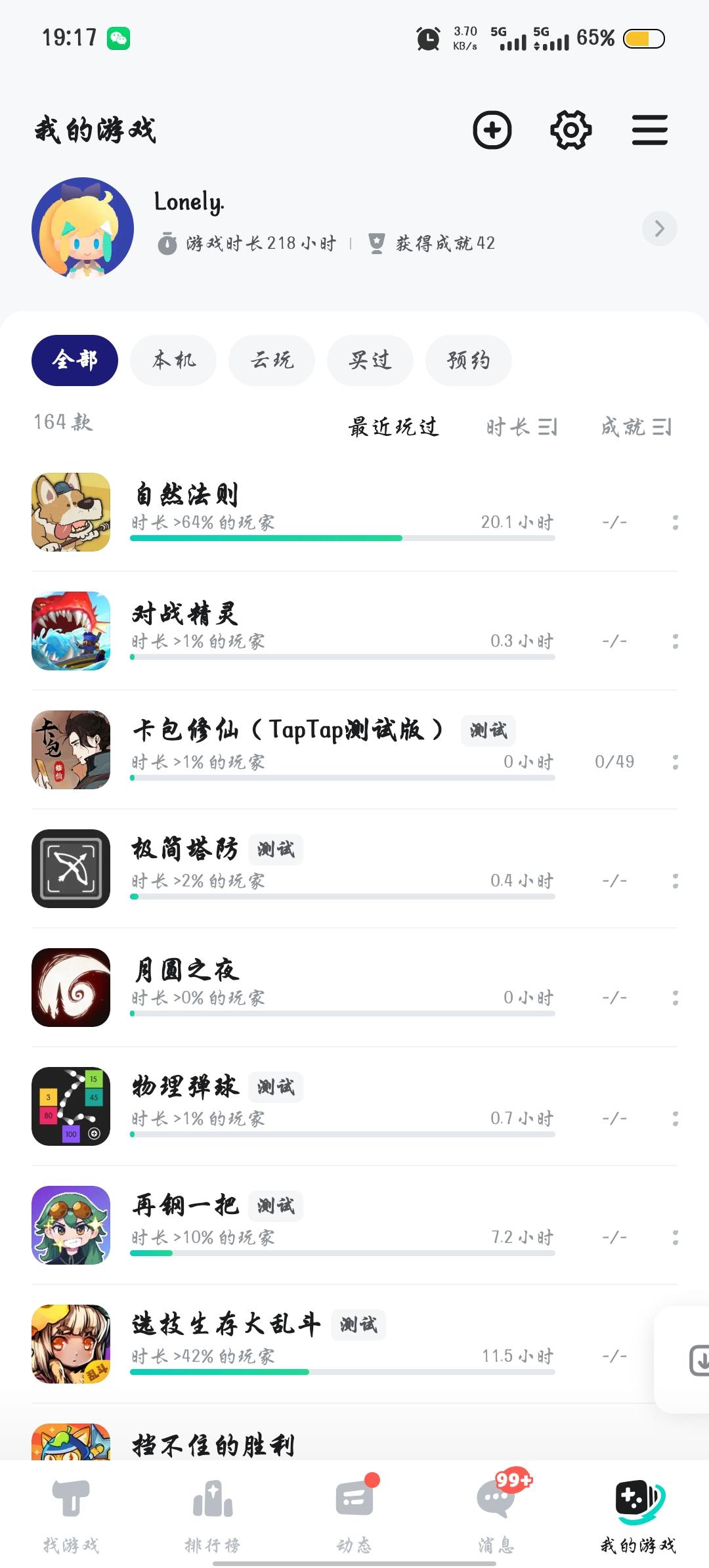
Task: Switch to the 预约 filter tab
Action: coord(468,360)
